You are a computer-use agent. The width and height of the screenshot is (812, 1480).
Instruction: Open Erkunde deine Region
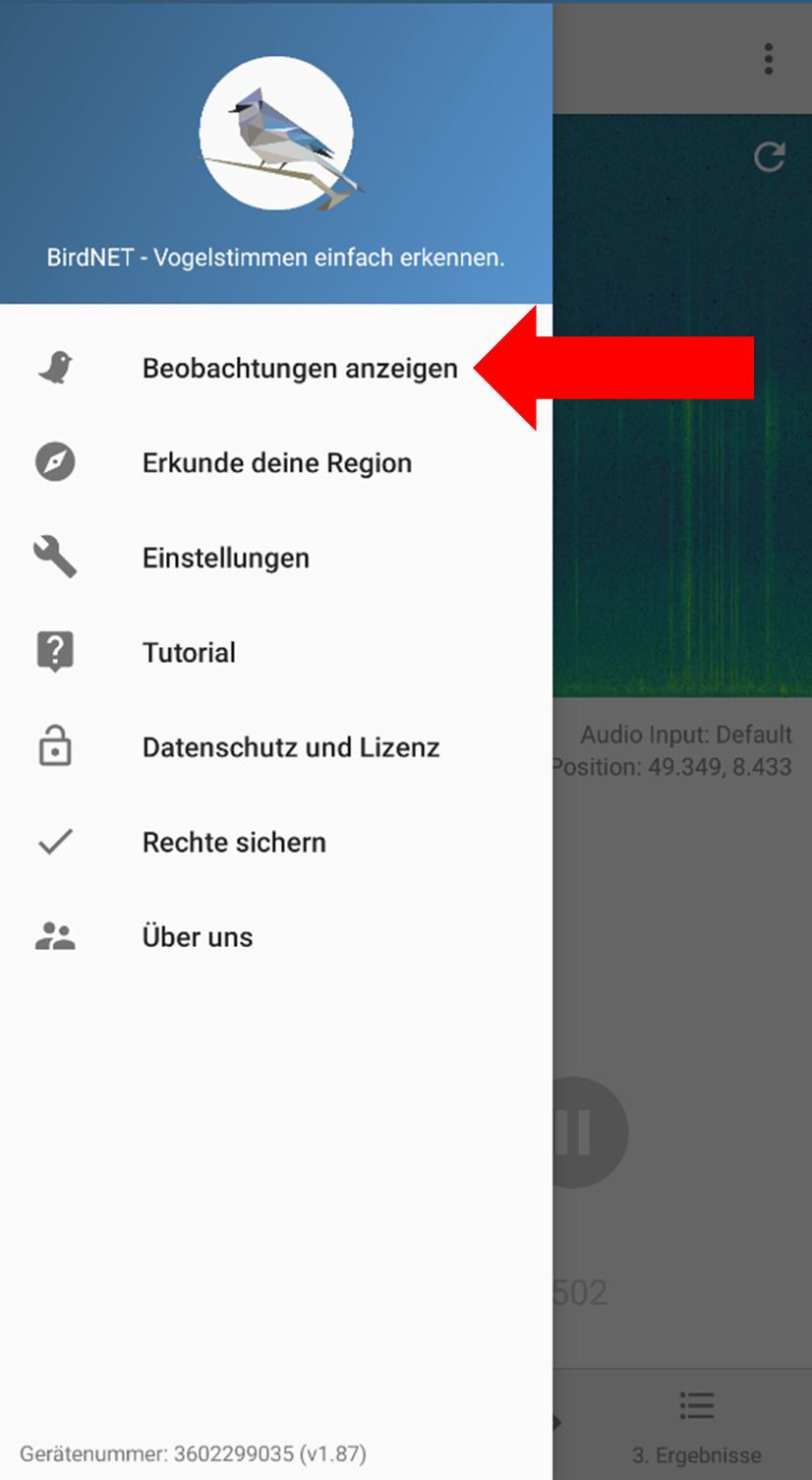point(276,462)
